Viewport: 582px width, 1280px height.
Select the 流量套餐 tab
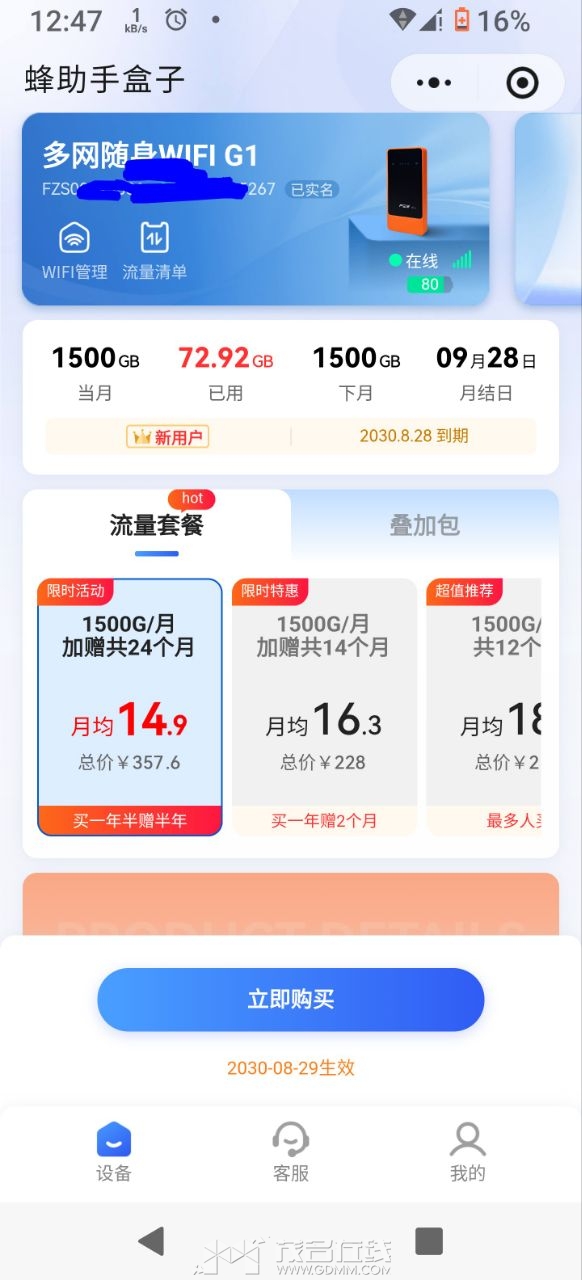coord(157,525)
